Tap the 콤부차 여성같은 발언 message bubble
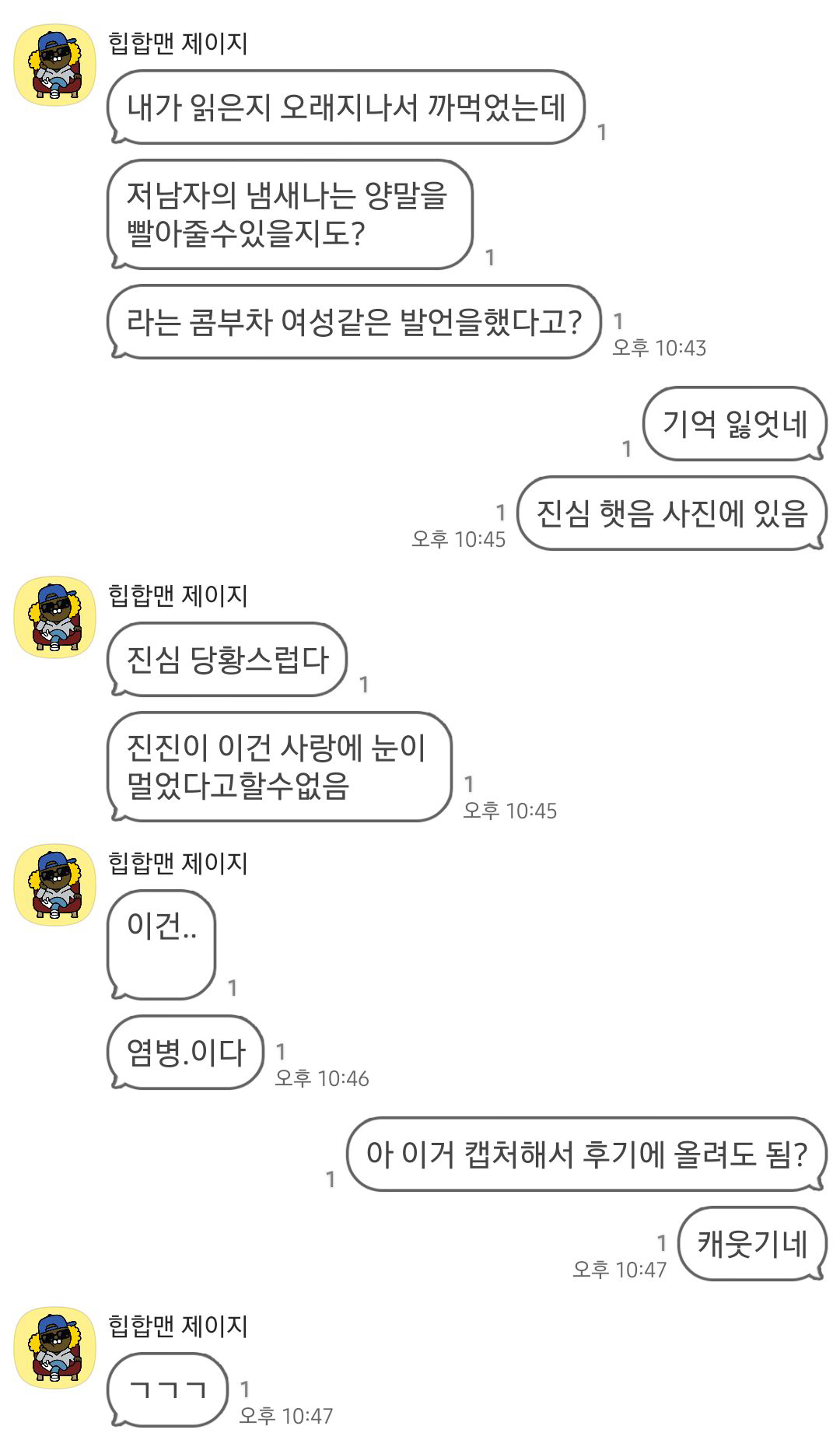840x1440 pixels. (358, 321)
